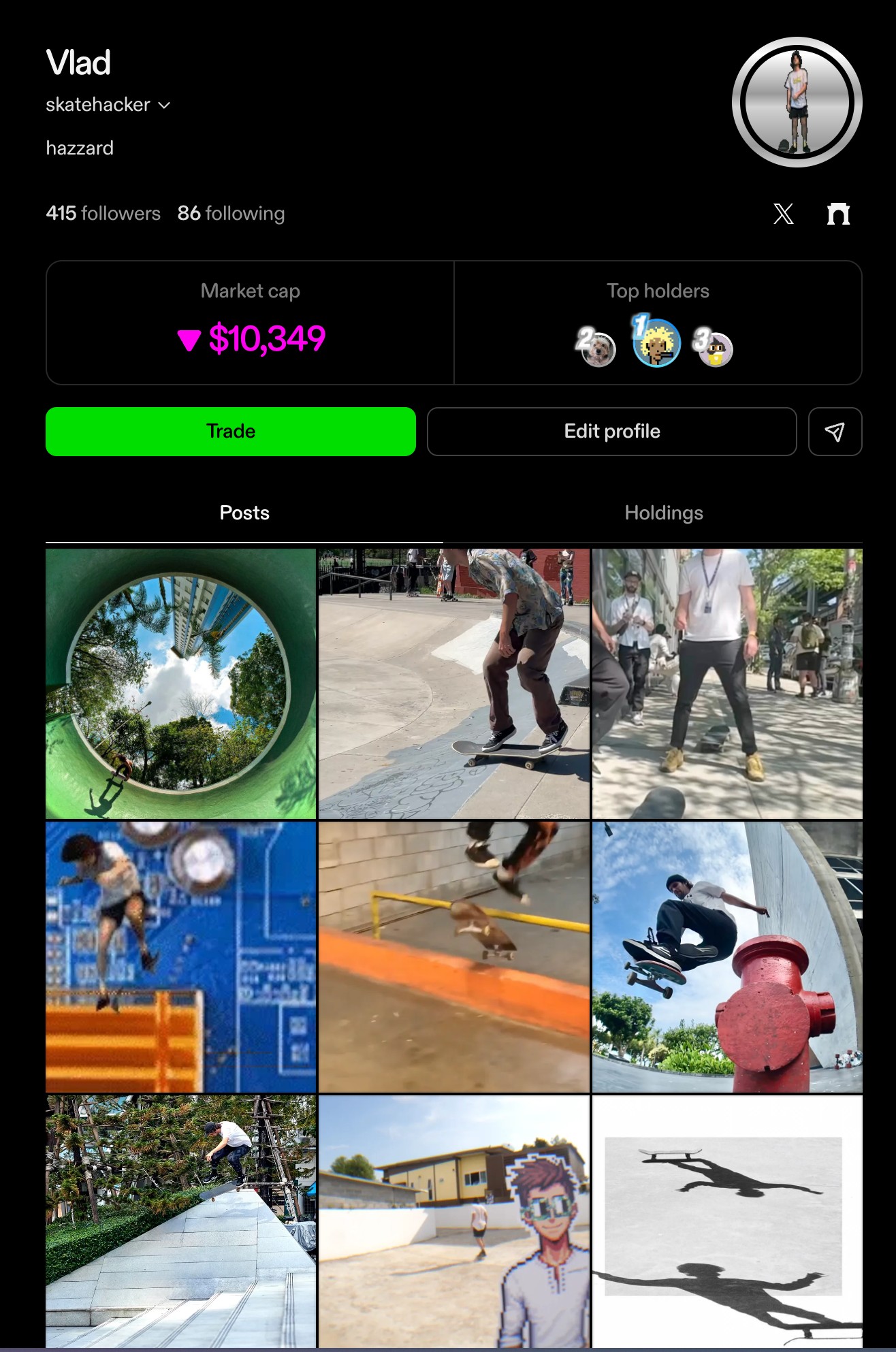The width and height of the screenshot is (896, 1352).
Task: Switch to the Holdings tab
Action: point(663,513)
